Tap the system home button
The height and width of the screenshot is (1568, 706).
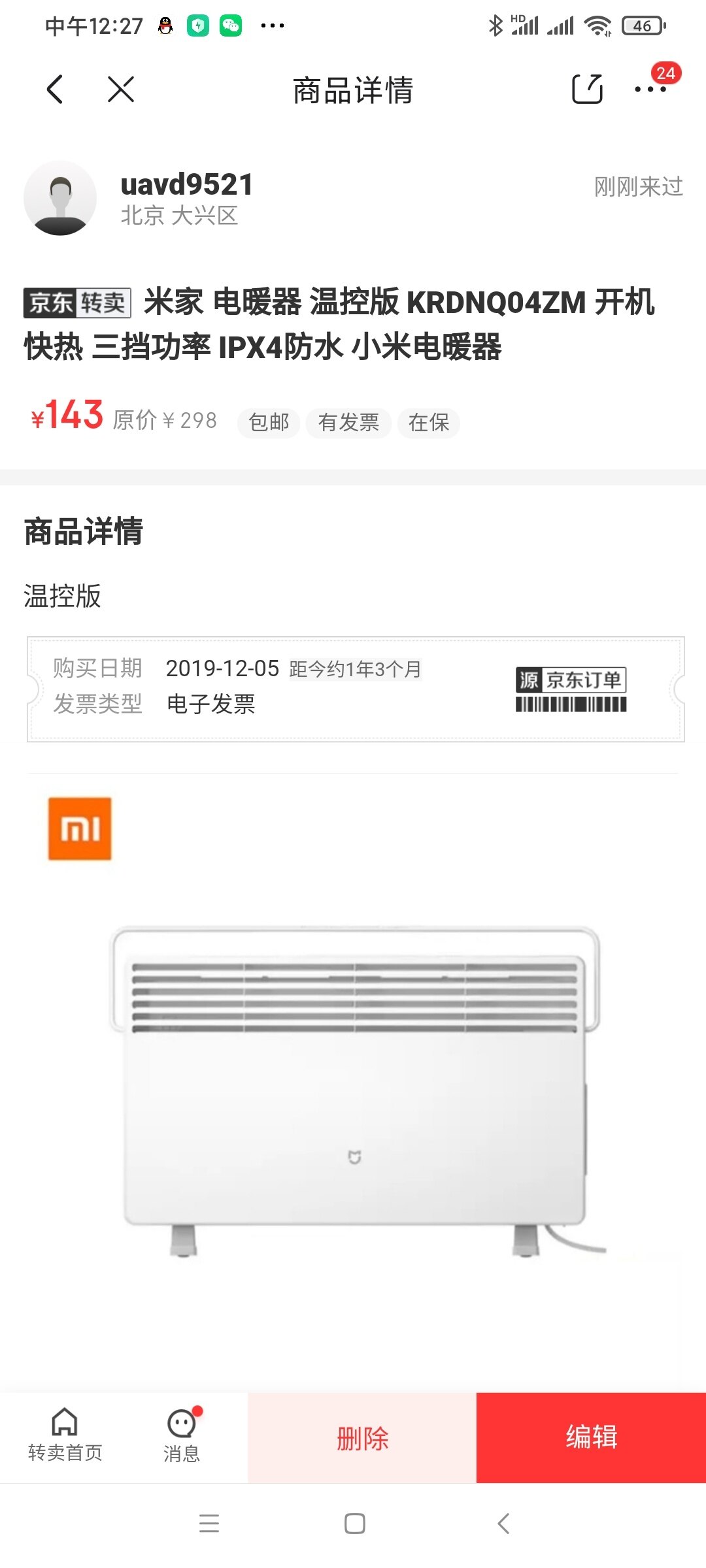(x=354, y=1524)
